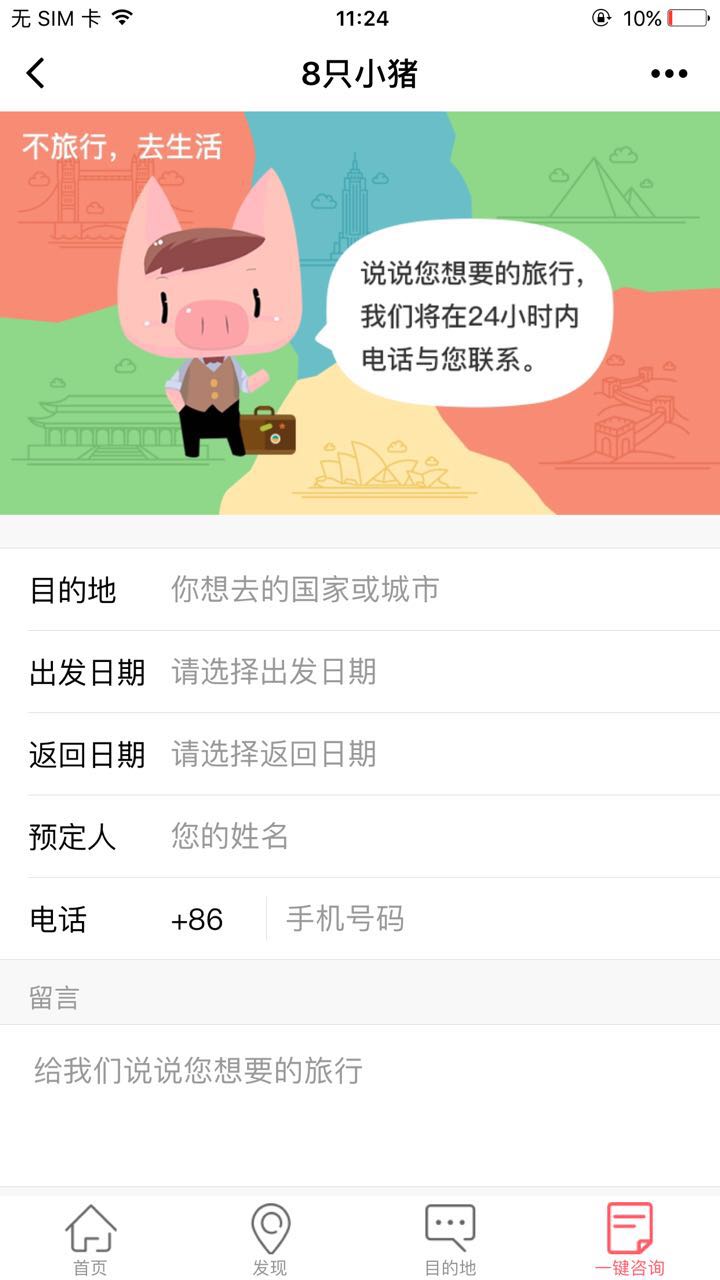
Task: Tap the 手机号码 phone number field
Action: click(490, 919)
